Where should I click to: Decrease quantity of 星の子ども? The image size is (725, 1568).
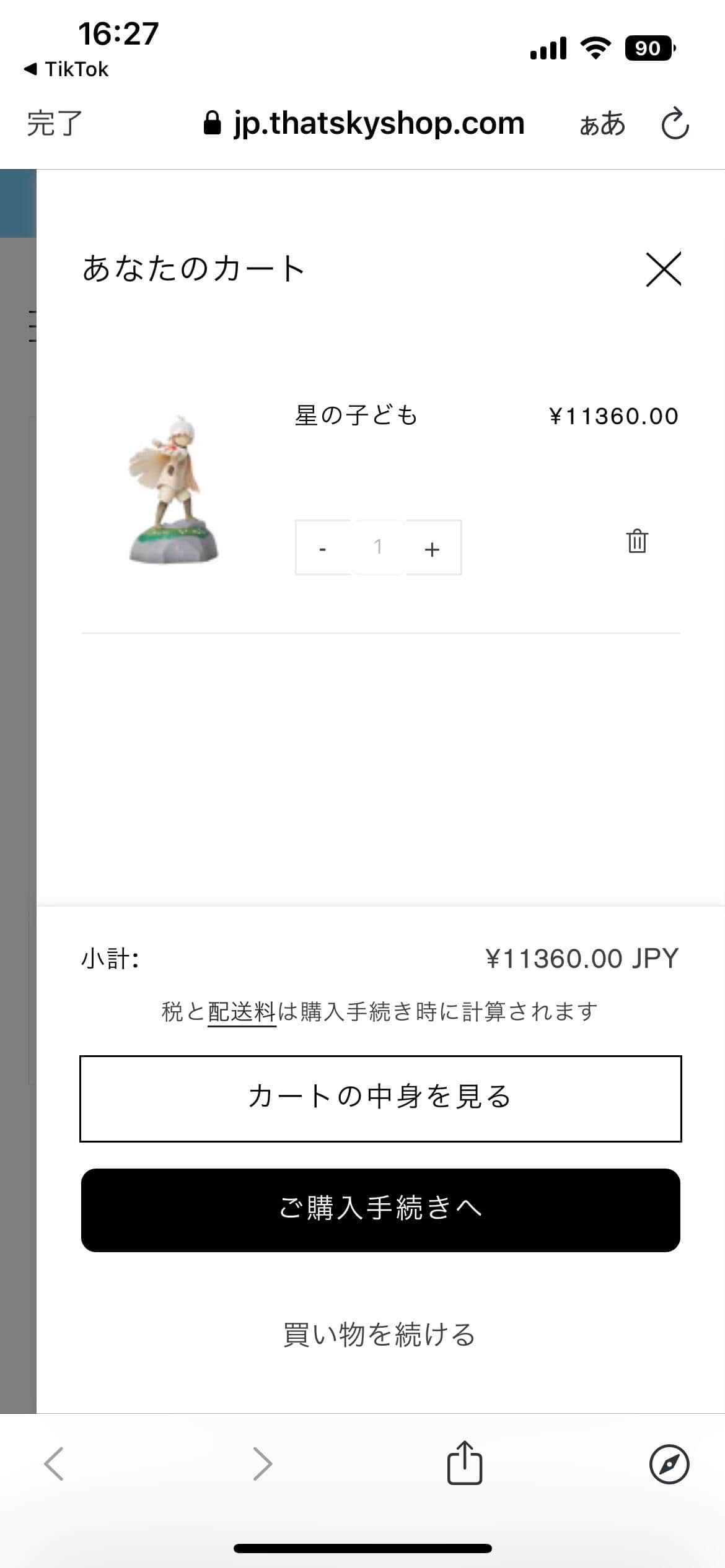point(323,549)
